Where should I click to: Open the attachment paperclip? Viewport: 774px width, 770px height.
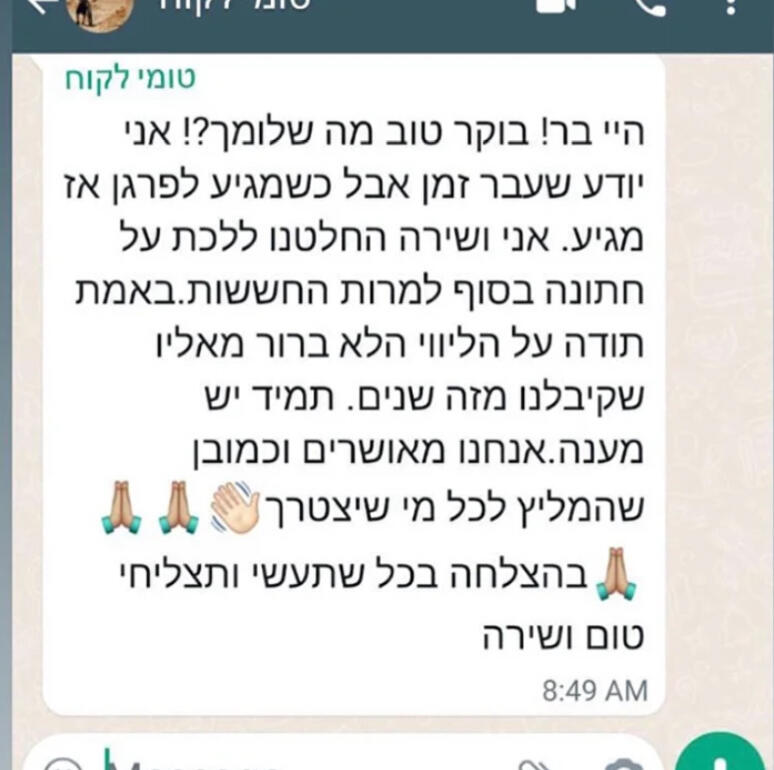[x=536, y=763]
